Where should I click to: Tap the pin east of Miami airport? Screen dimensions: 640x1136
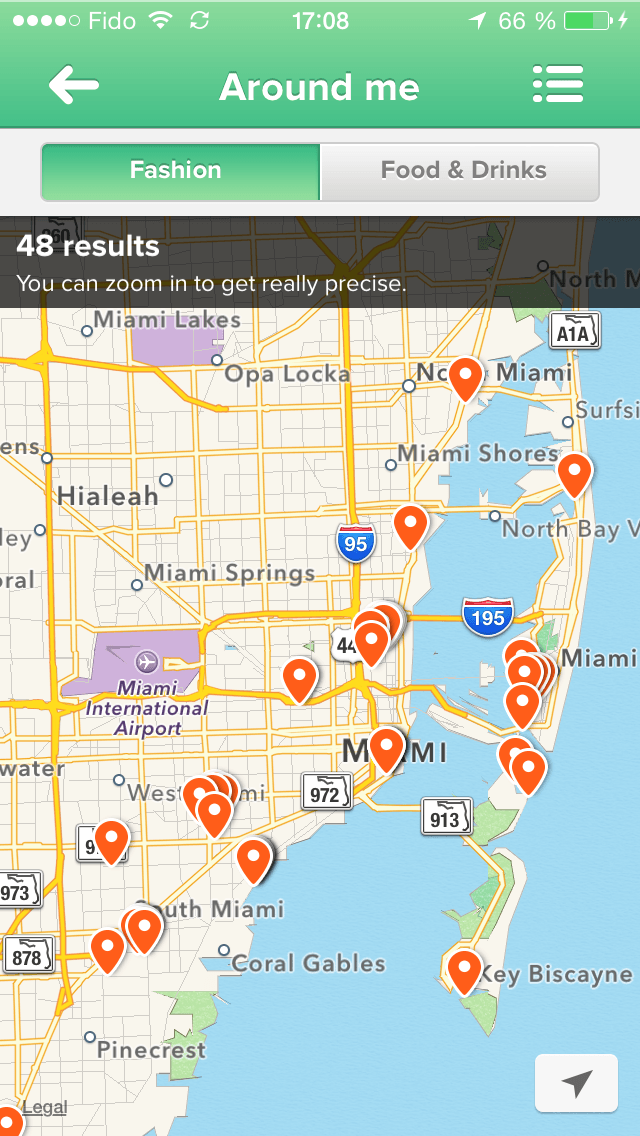tap(300, 678)
